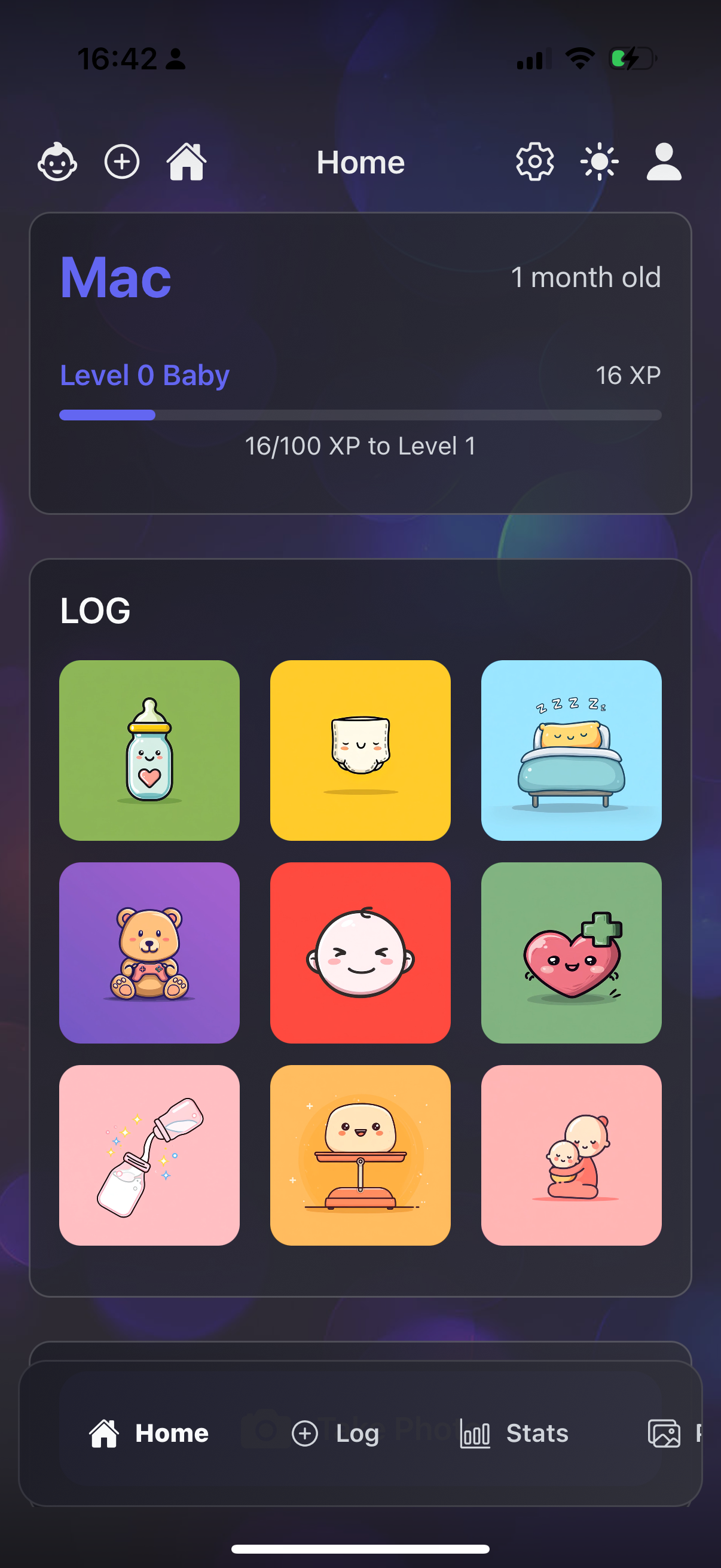
Task: Switch to the Stats tab
Action: click(514, 1433)
